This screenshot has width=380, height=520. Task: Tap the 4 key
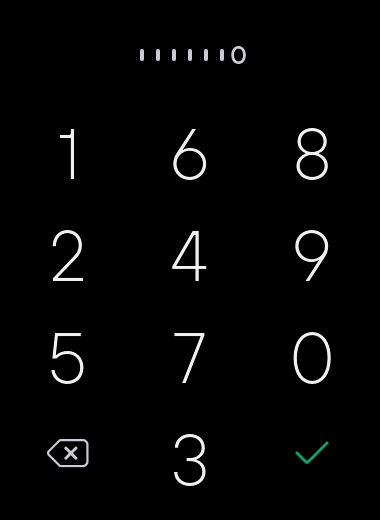point(190,256)
